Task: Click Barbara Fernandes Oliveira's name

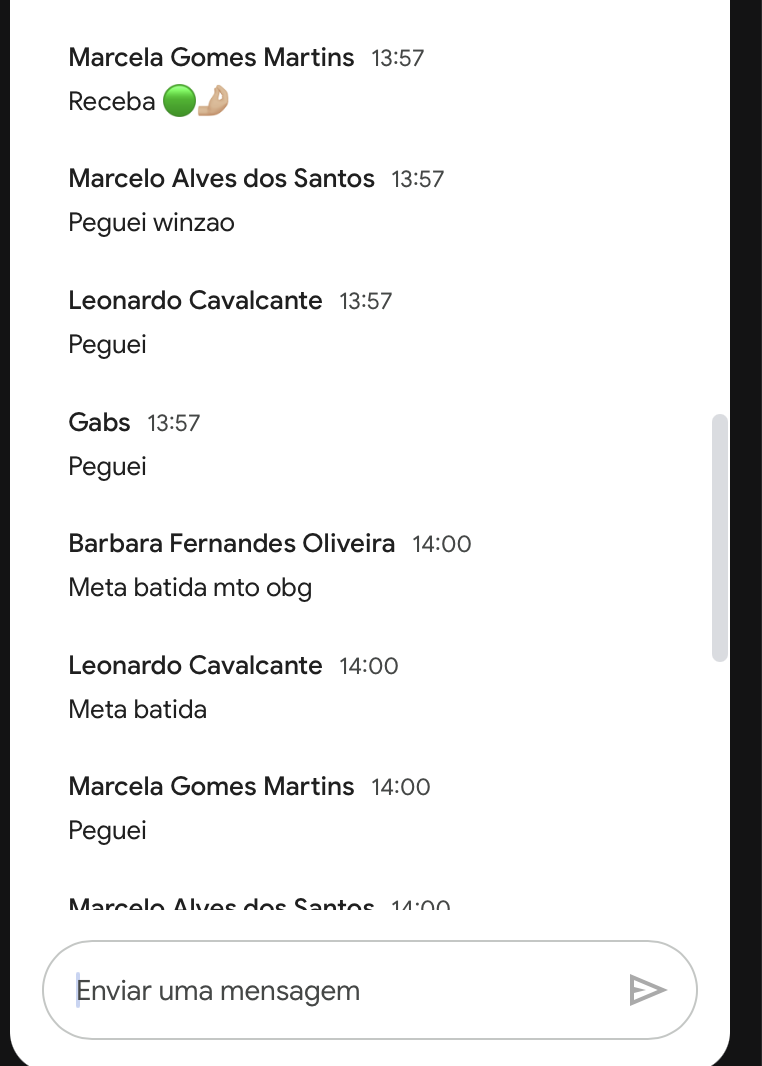Action: [232, 543]
